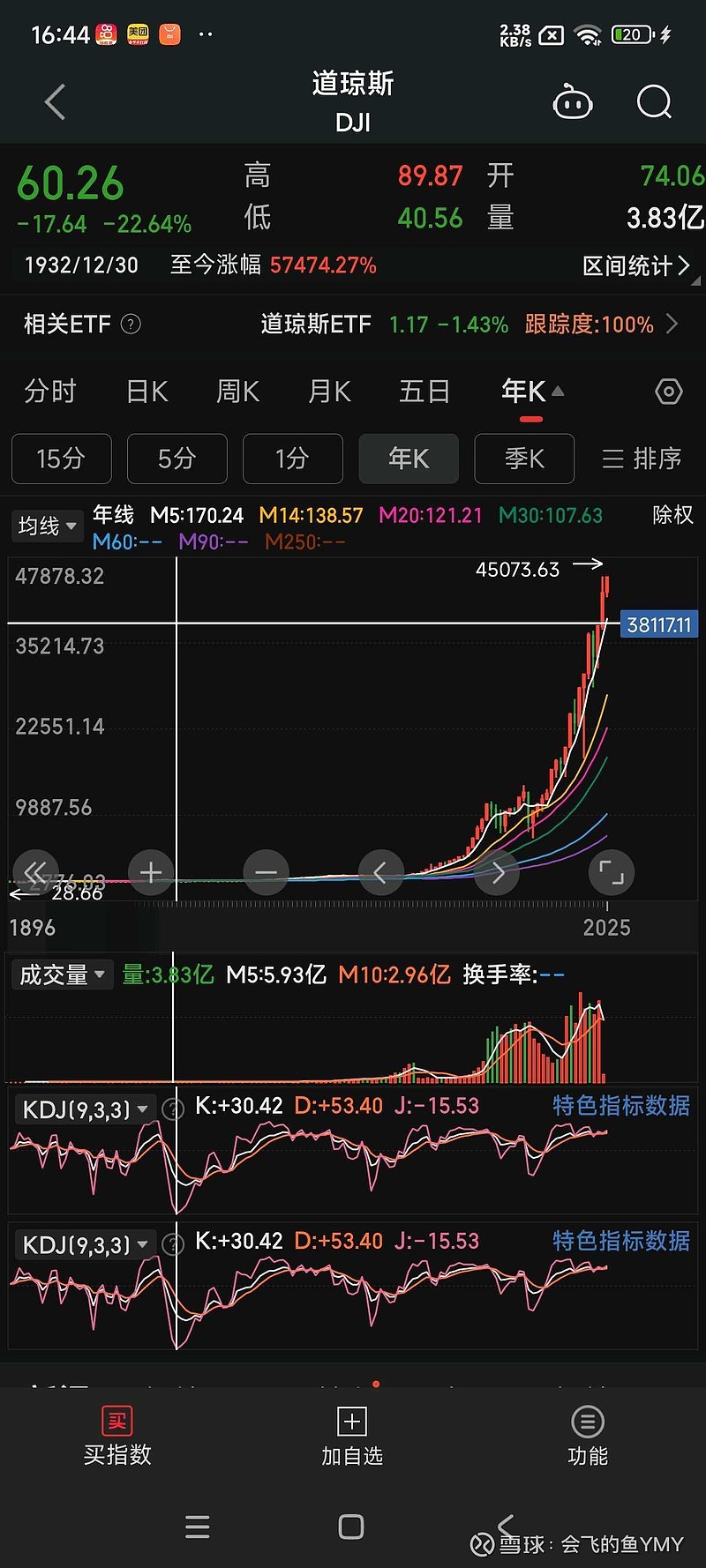Zoom out the chart with minus icon

point(266,872)
